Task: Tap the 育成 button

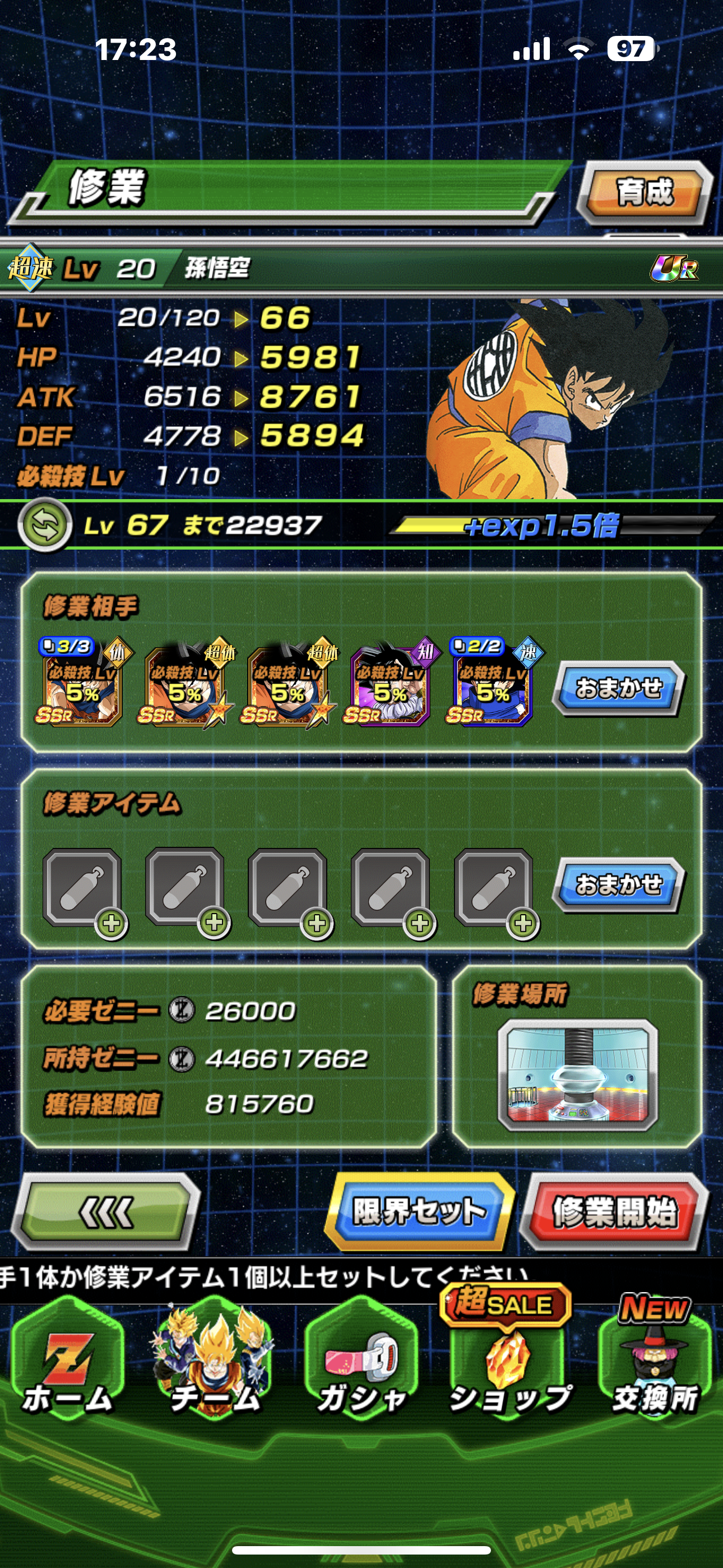Action: [644, 193]
